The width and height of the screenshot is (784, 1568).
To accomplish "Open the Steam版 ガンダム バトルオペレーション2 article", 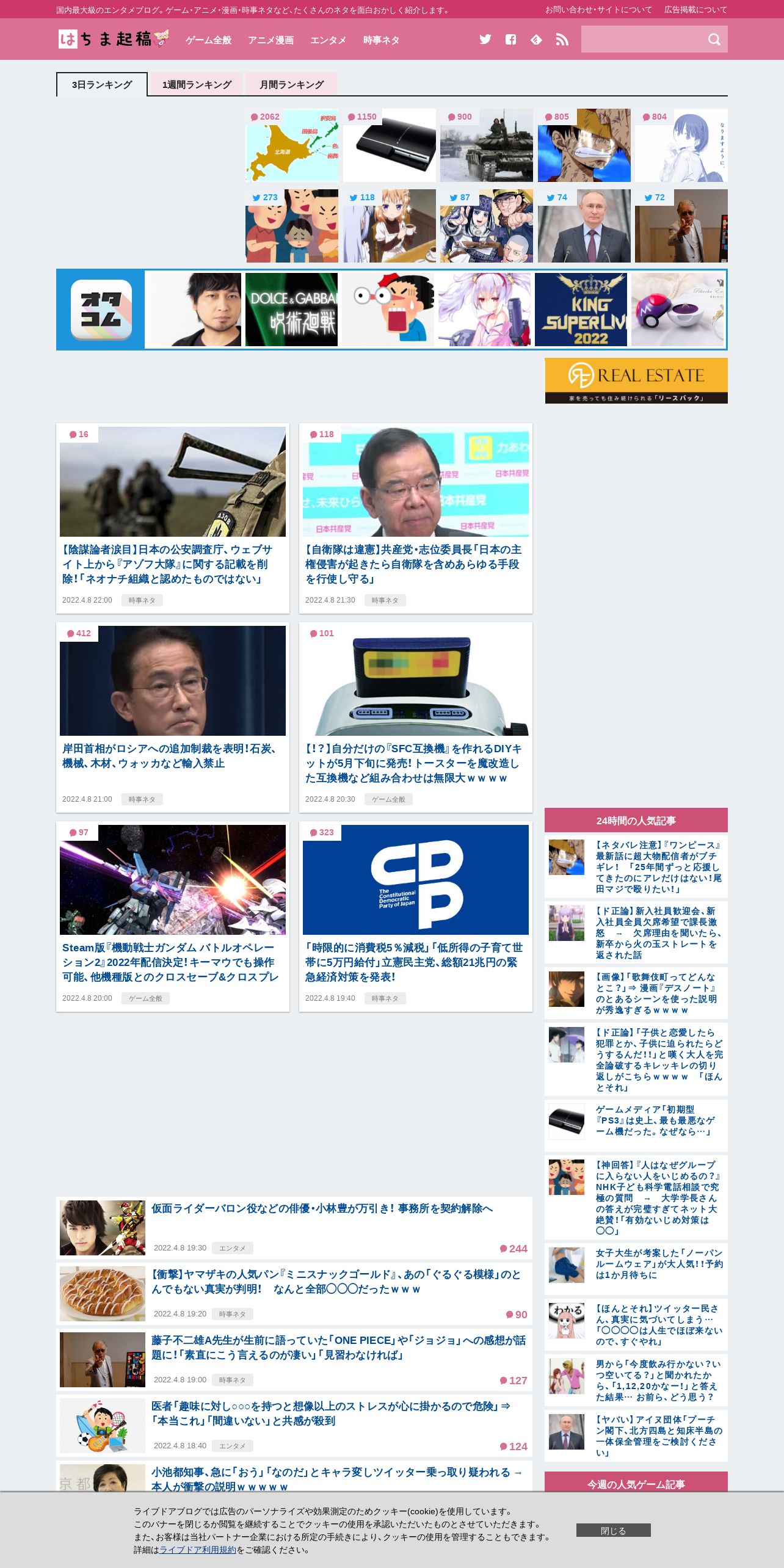I will pyautogui.click(x=169, y=962).
